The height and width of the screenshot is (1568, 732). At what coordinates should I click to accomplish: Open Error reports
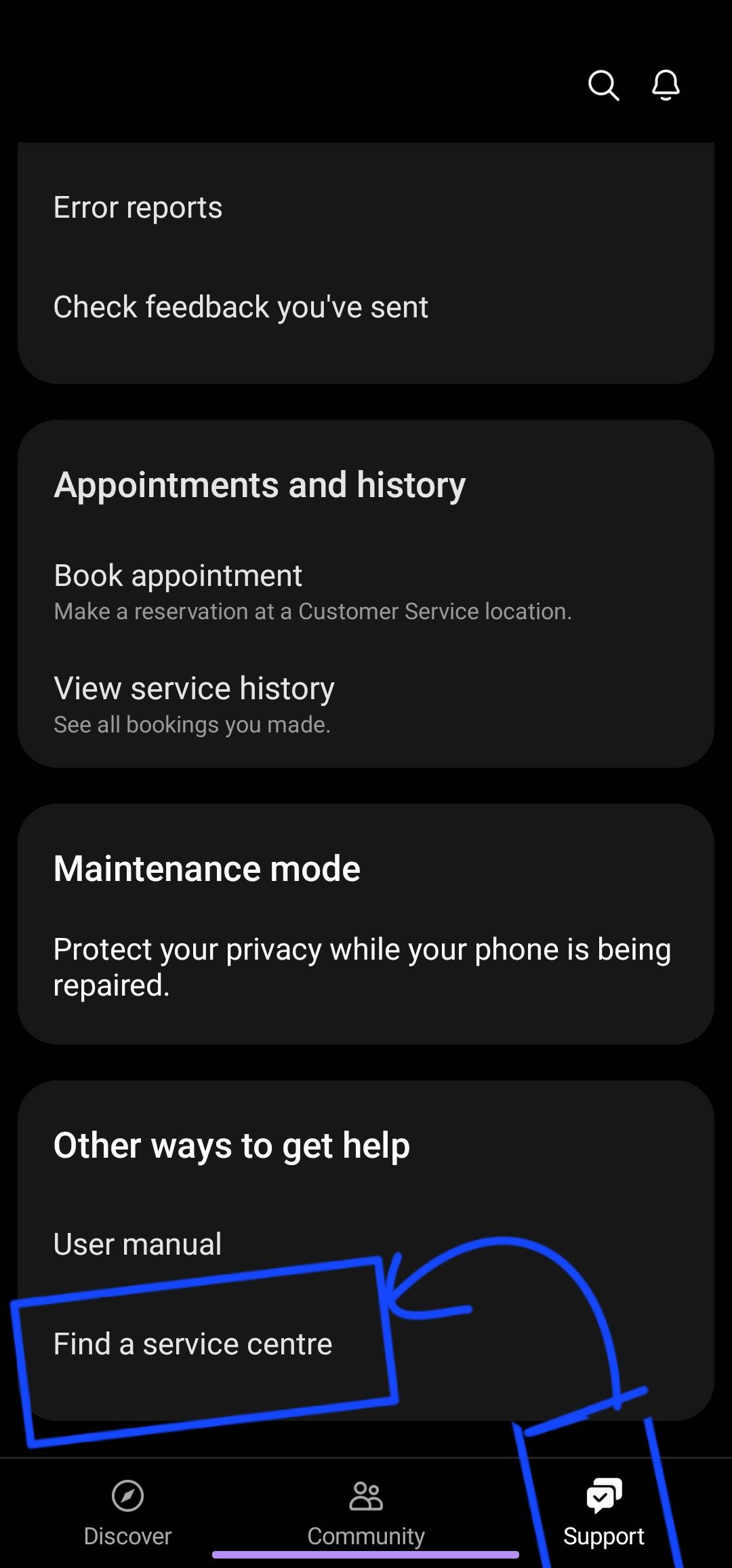(138, 207)
